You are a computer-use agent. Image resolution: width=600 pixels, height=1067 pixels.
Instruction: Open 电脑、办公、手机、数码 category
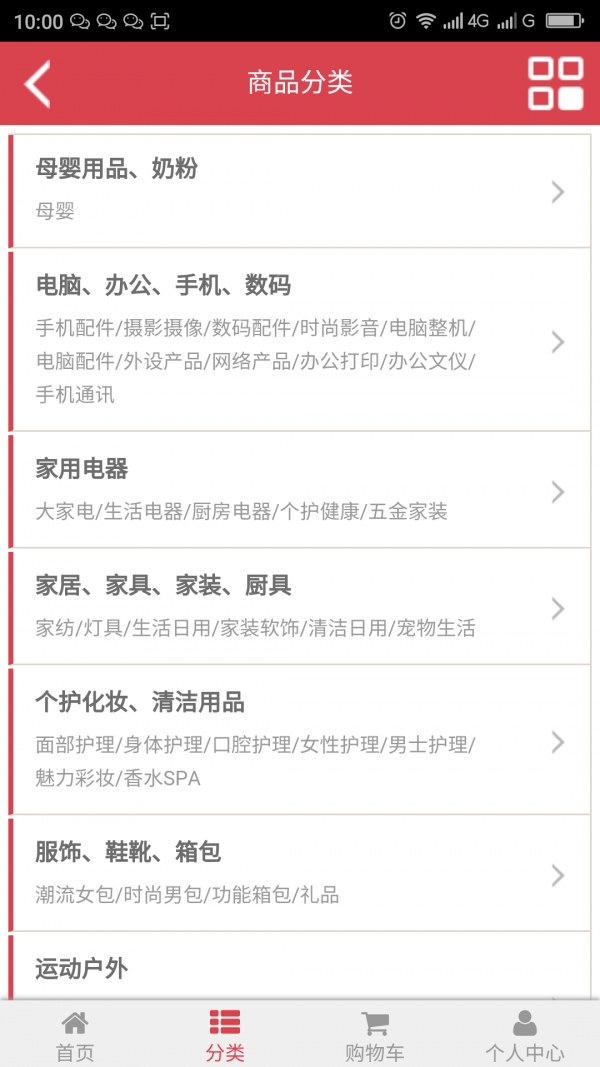(300, 341)
